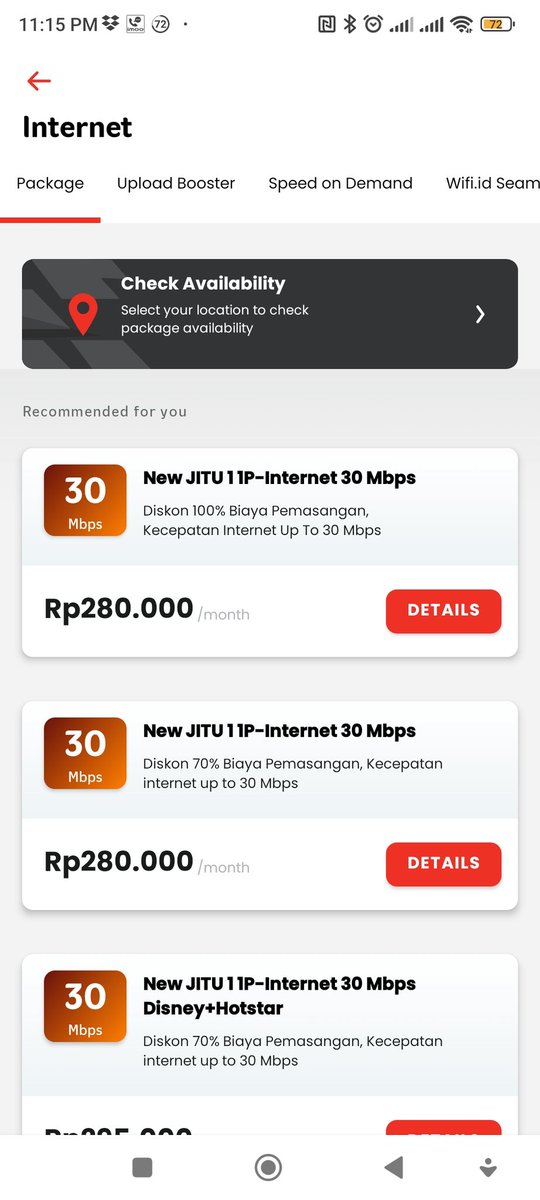Go back using the red arrow
This screenshot has width=540, height=1200.
tap(39, 81)
